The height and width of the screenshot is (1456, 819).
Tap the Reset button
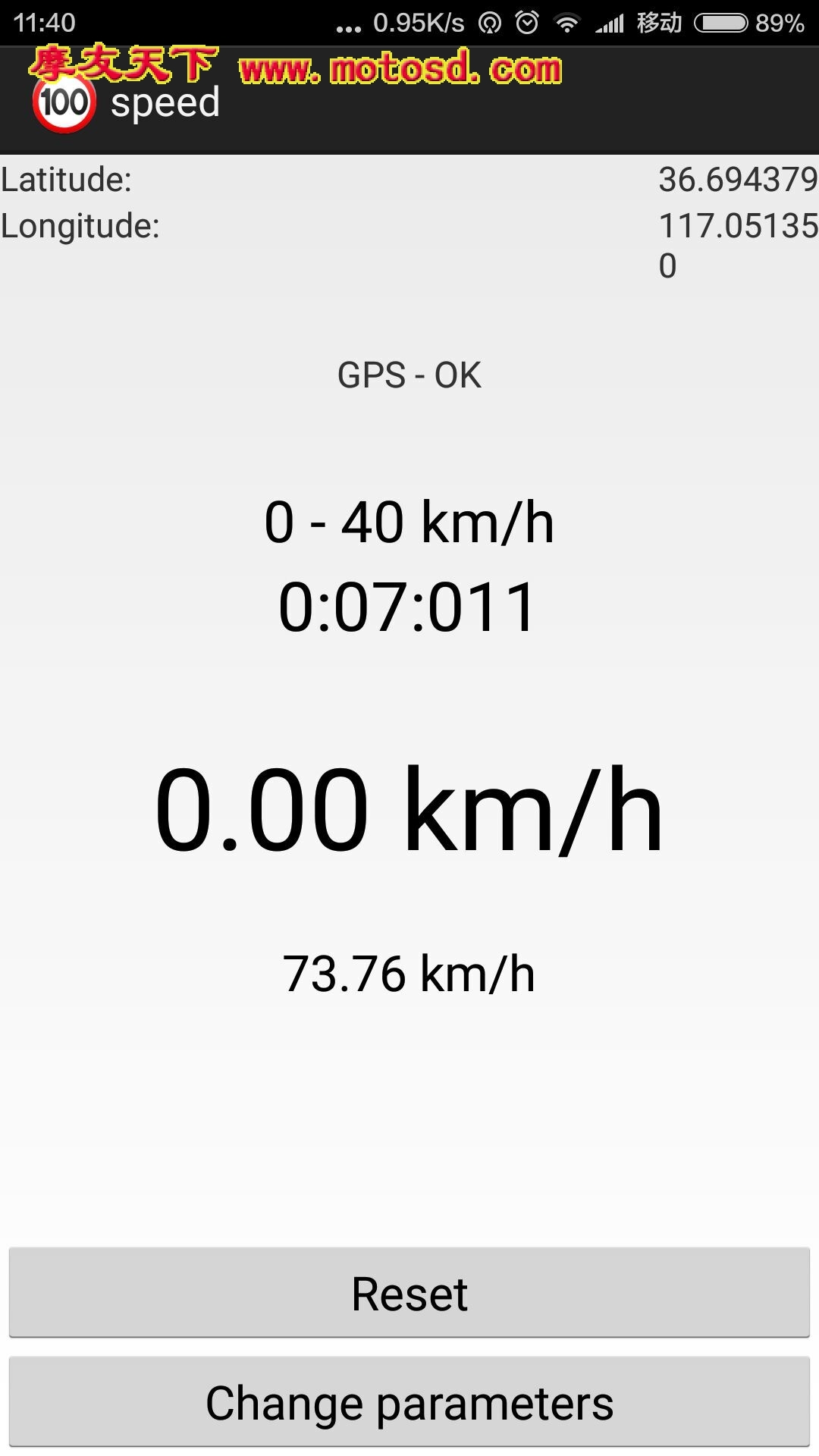coord(409,1293)
